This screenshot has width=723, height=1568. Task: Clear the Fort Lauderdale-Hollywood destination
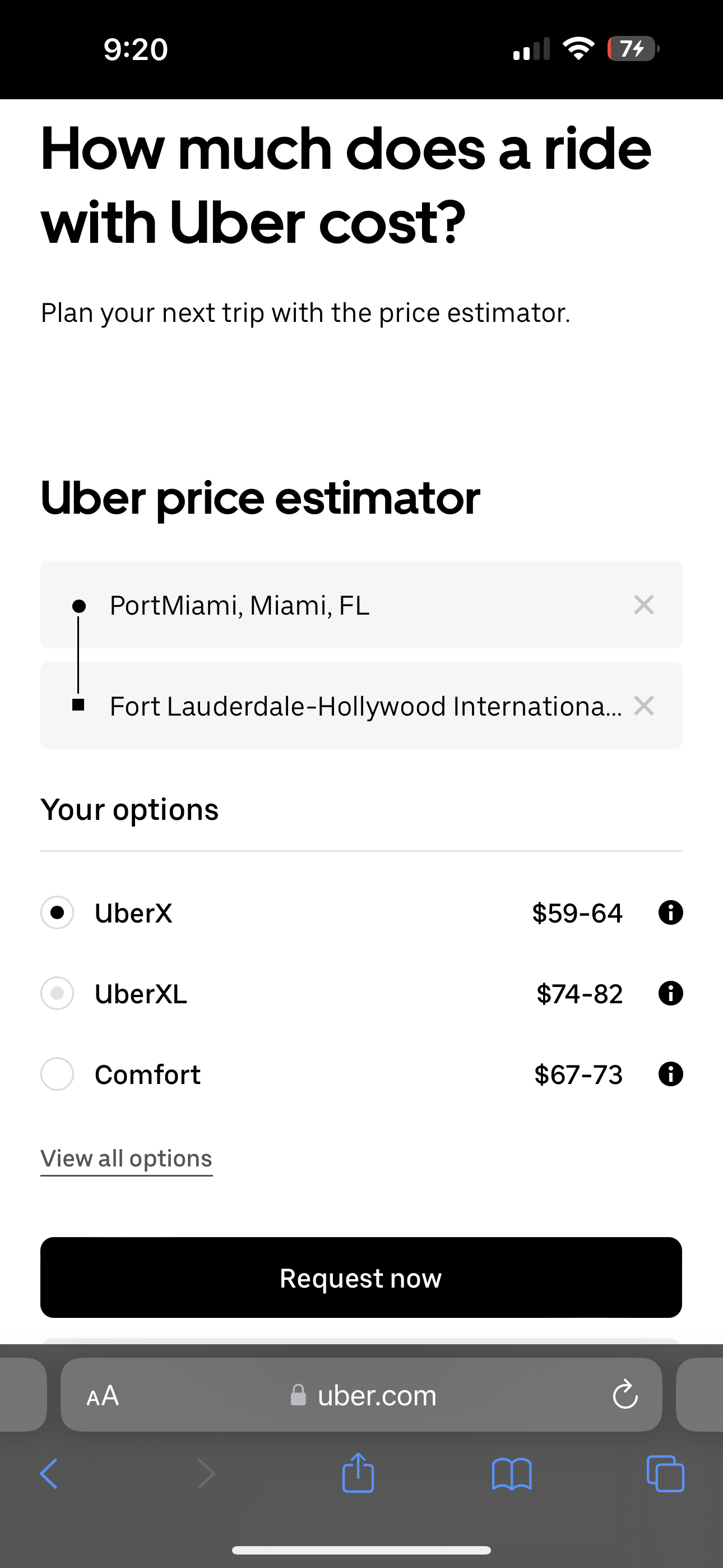coord(644,706)
